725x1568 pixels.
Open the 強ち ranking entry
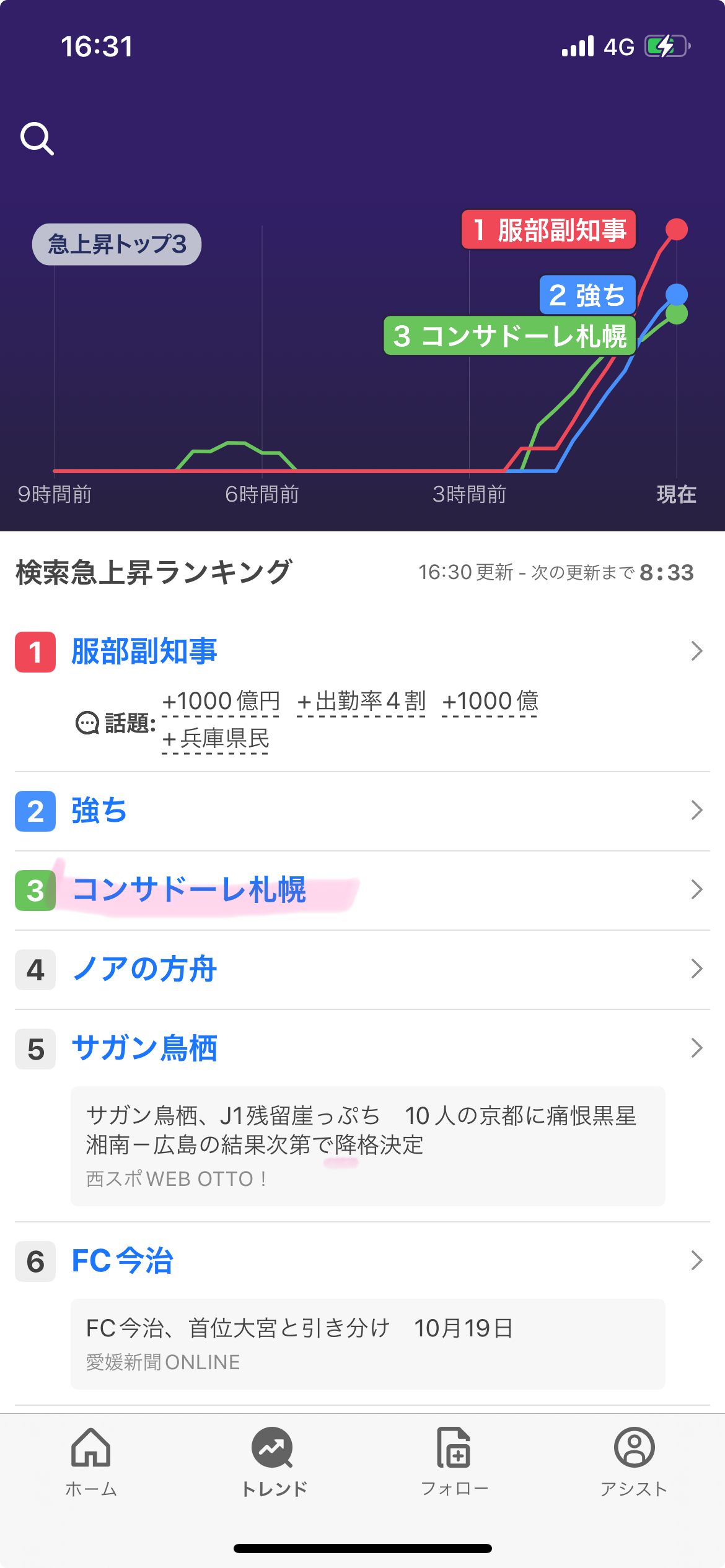click(362, 811)
